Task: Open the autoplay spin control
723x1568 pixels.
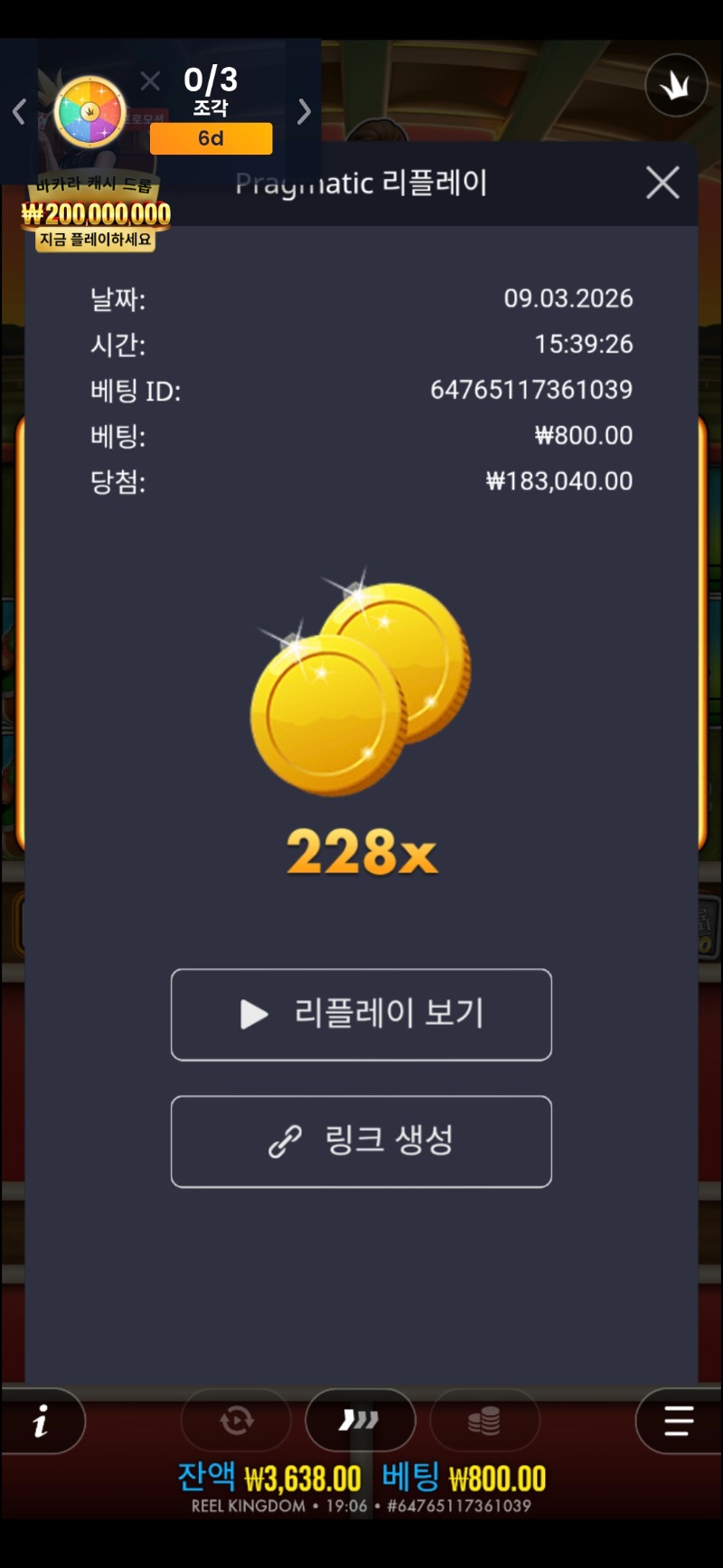Action: (236, 1421)
